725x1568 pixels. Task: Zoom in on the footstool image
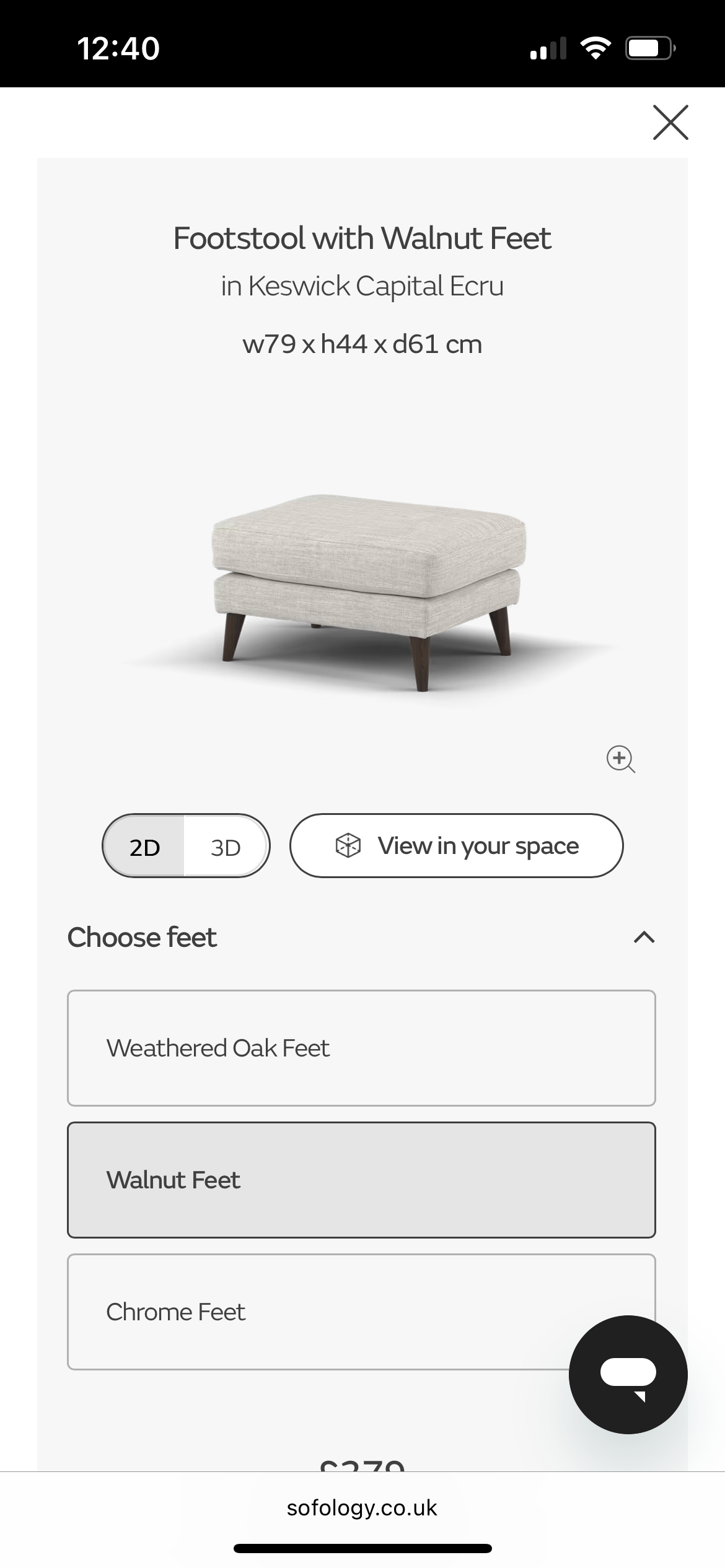click(x=620, y=759)
